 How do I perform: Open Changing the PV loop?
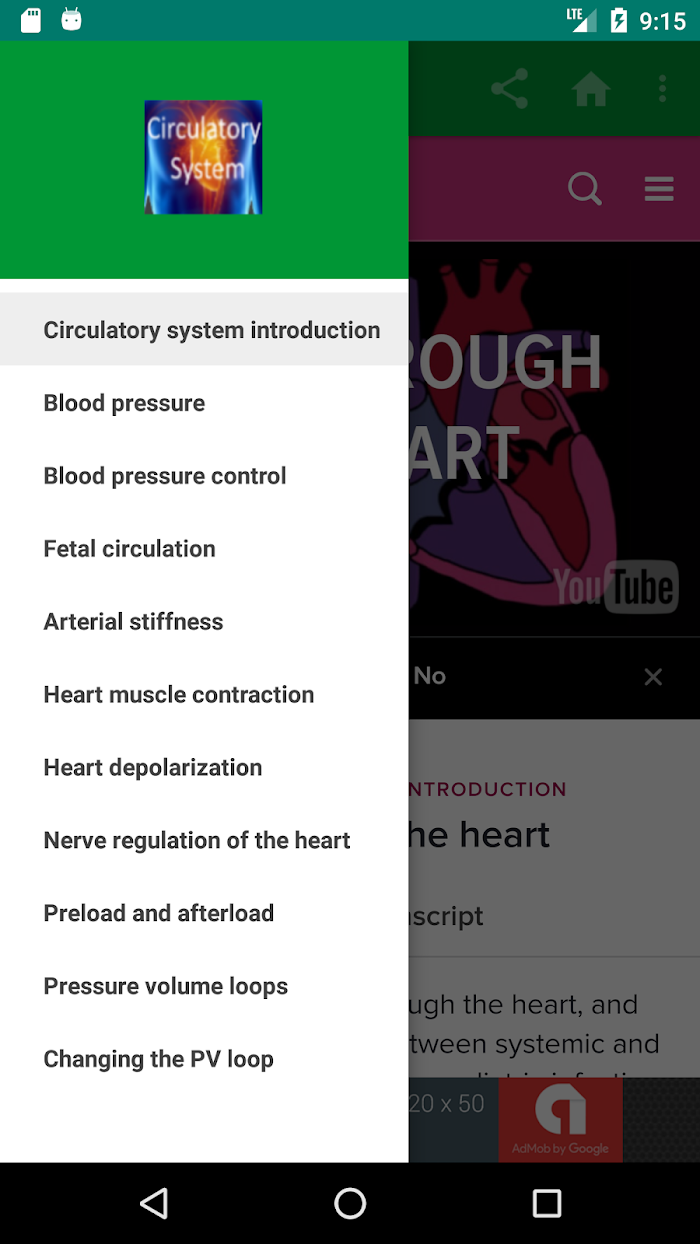159,1060
